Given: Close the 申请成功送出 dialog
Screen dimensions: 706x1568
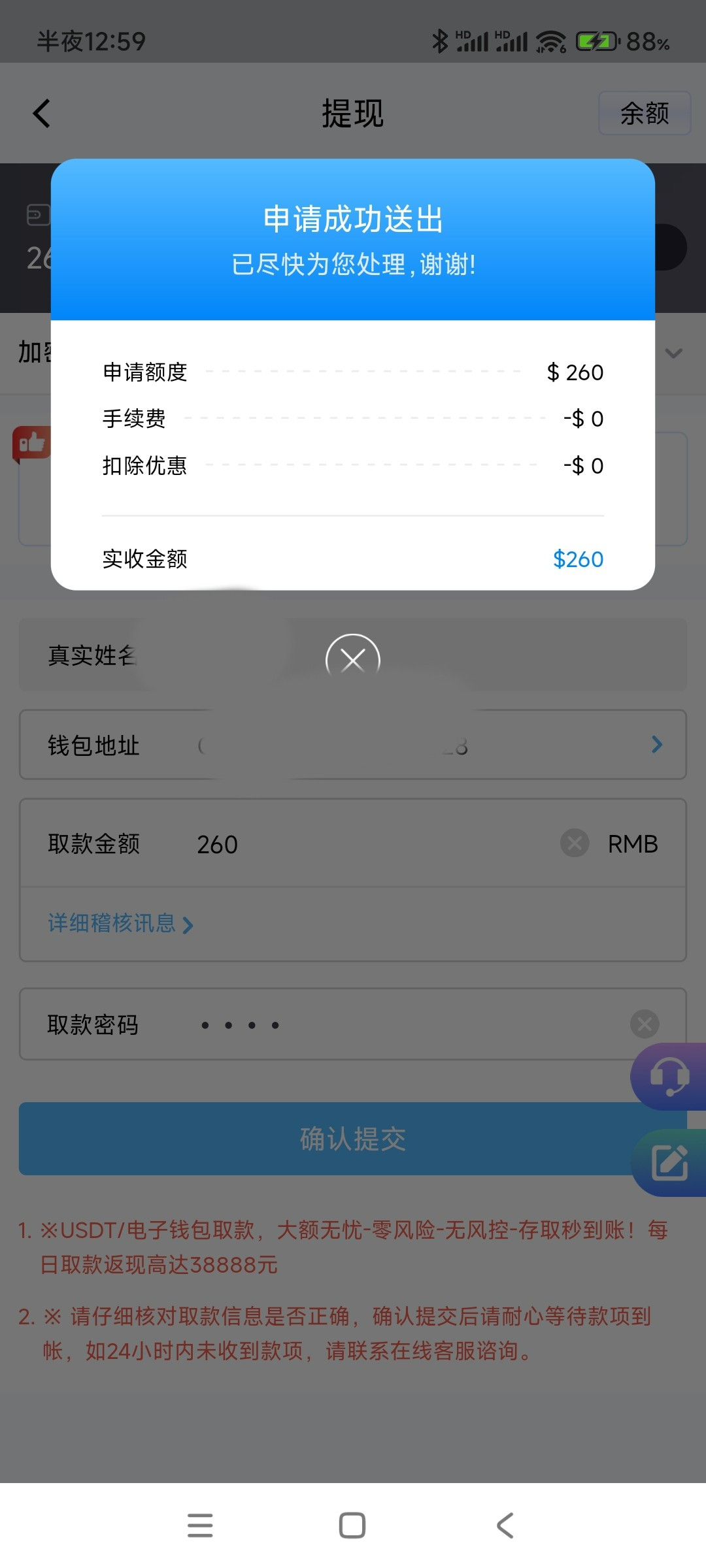Looking at the screenshot, I should (352, 659).
